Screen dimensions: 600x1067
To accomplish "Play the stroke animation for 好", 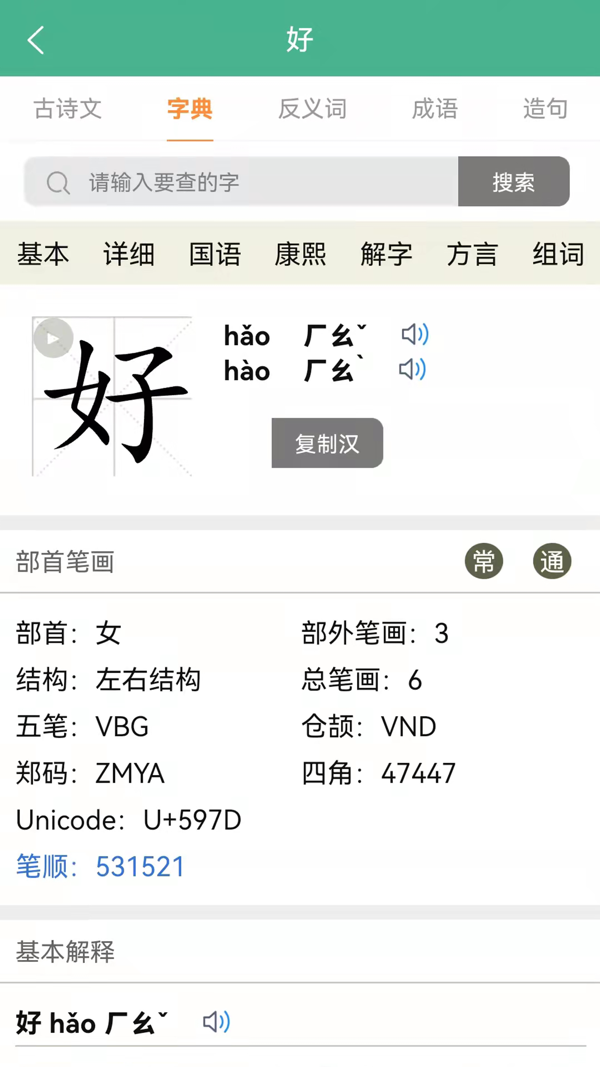I will [x=53, y=338].
